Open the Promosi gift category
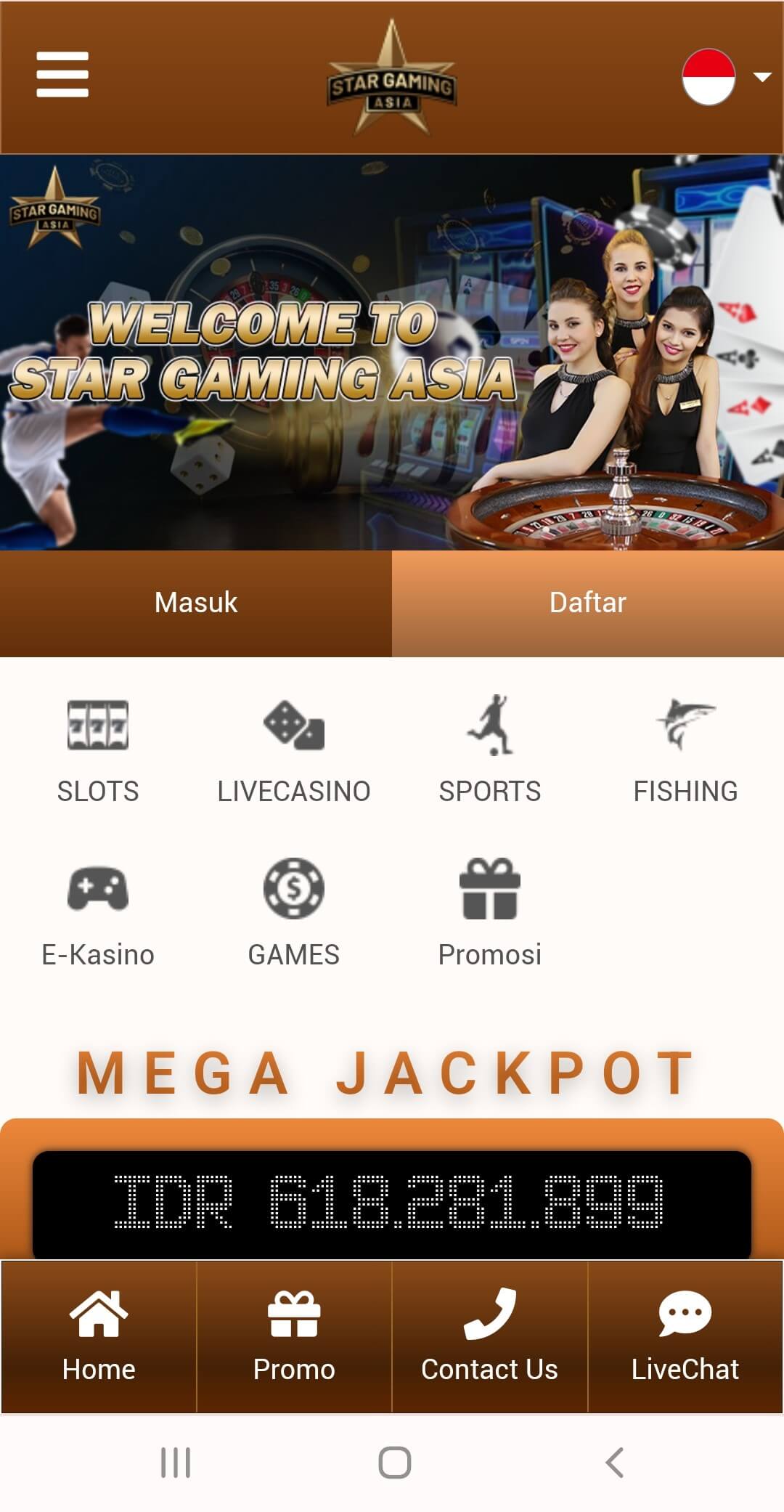Screen dimensions: 784x1512 pos(490,911)
